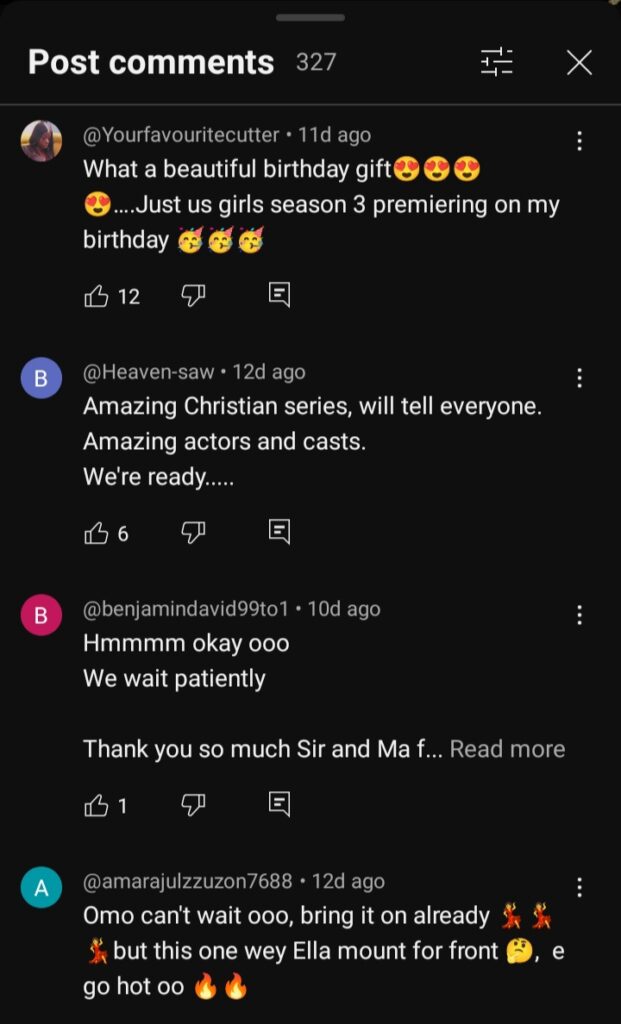Dislike the comment by @Heaven-saw
The image size is (621, 1024).
tap(193, 533)
